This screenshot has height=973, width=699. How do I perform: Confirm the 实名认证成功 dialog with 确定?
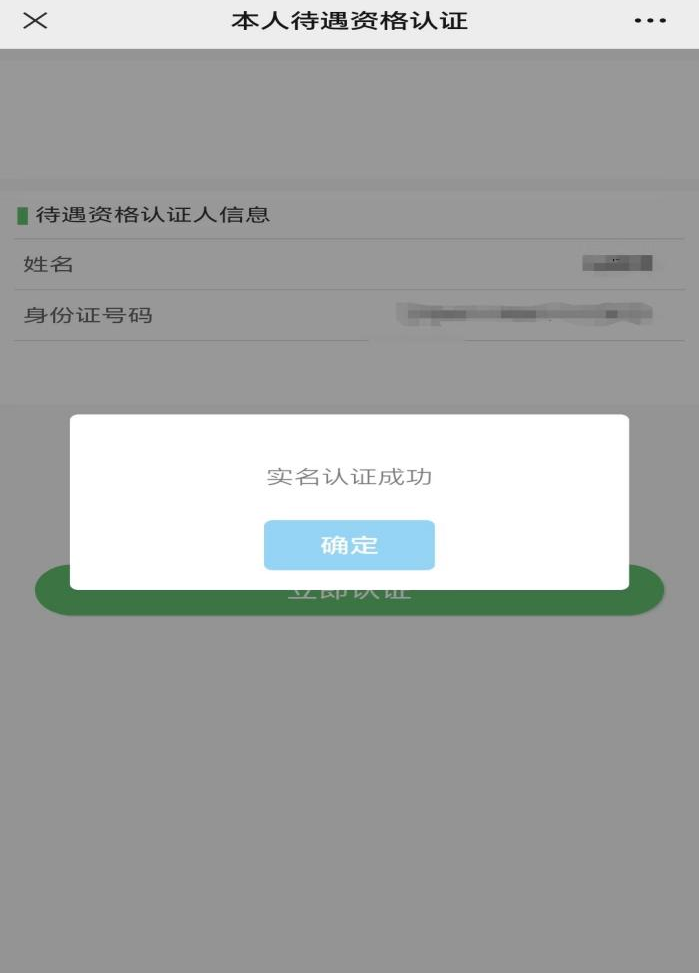point(349,545)
